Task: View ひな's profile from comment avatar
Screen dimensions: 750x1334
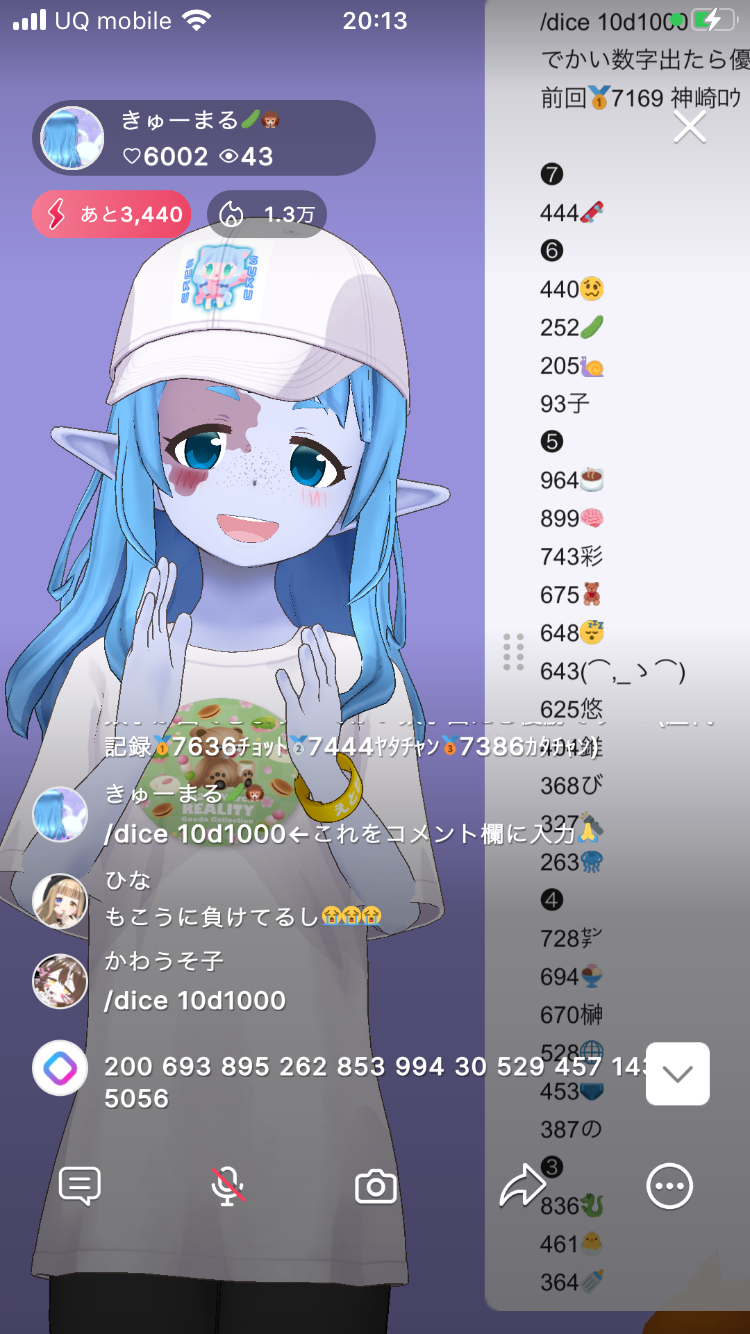Action: [x=60, y=900]
